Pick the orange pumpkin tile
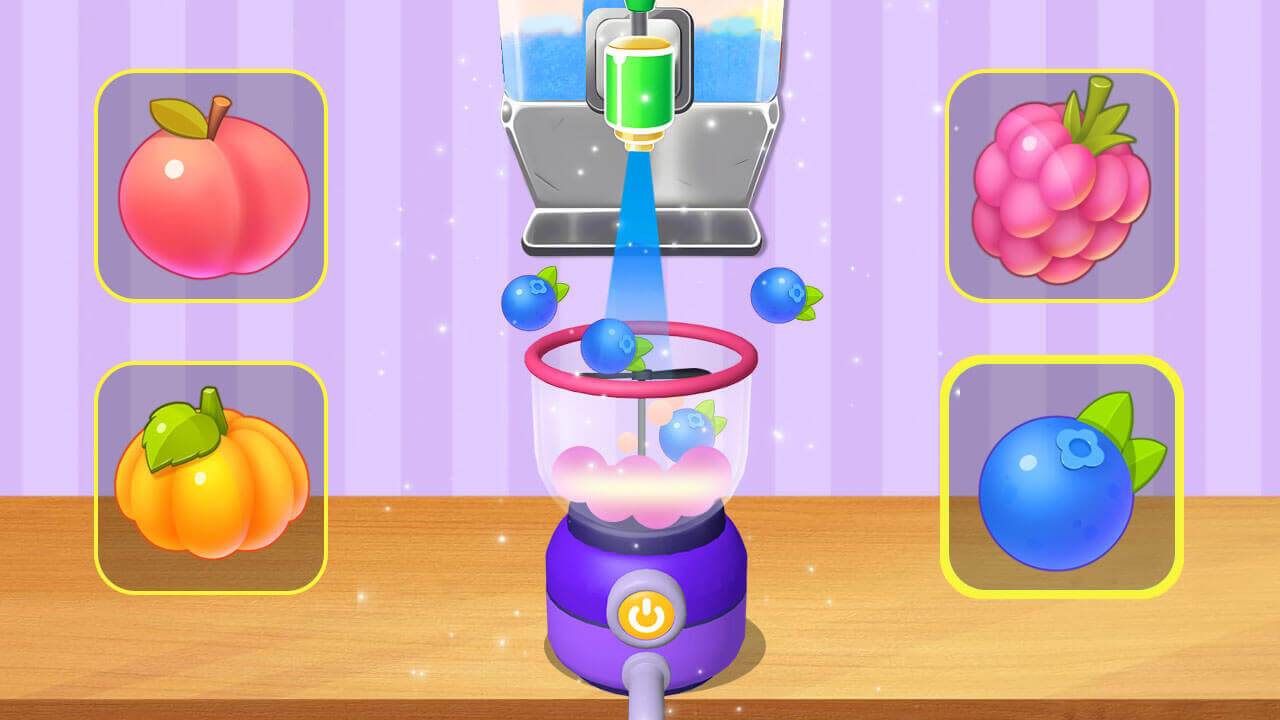The height and width of the screenshot is (720, 1280). [x=211, y=478]
